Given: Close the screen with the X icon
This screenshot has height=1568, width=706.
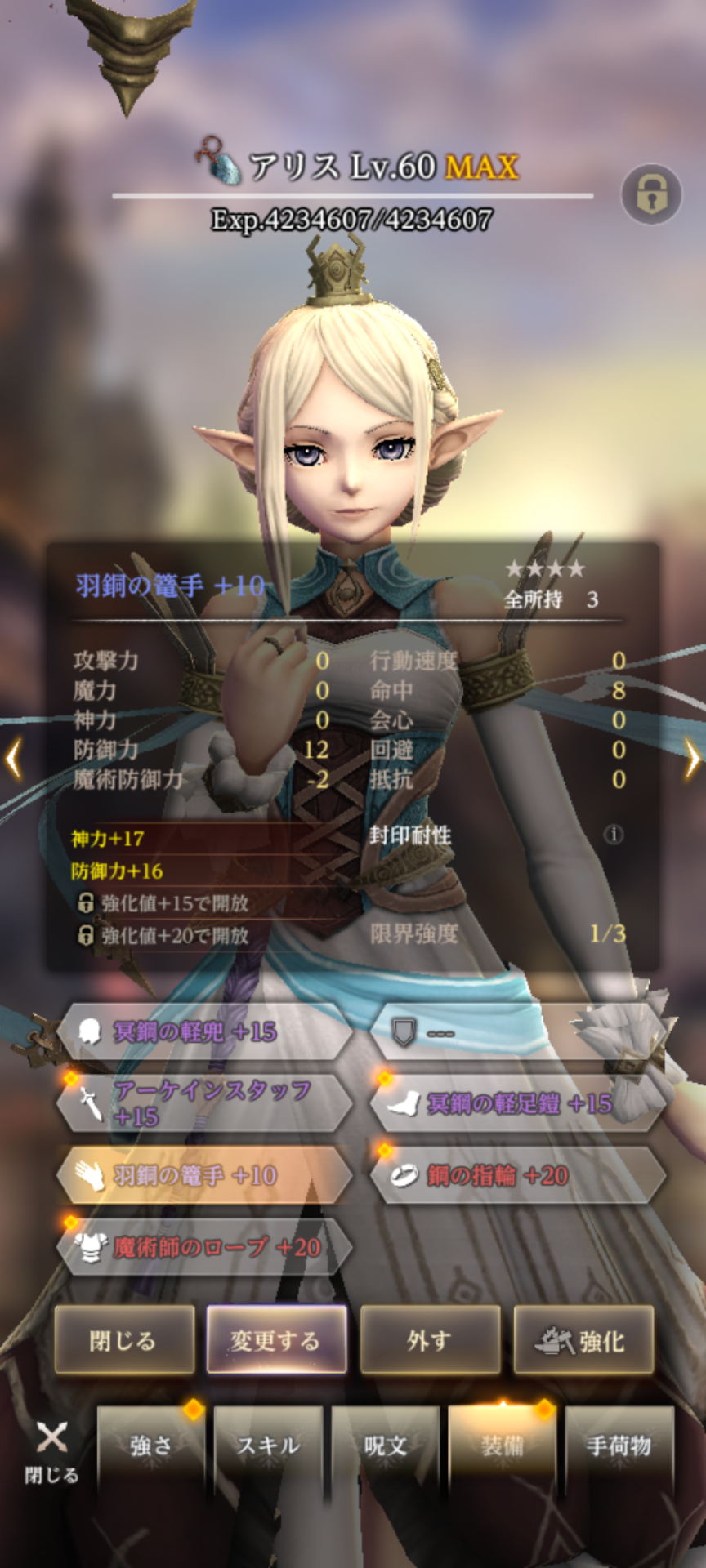Looking at the screenshot, I should pos(51,1449).
